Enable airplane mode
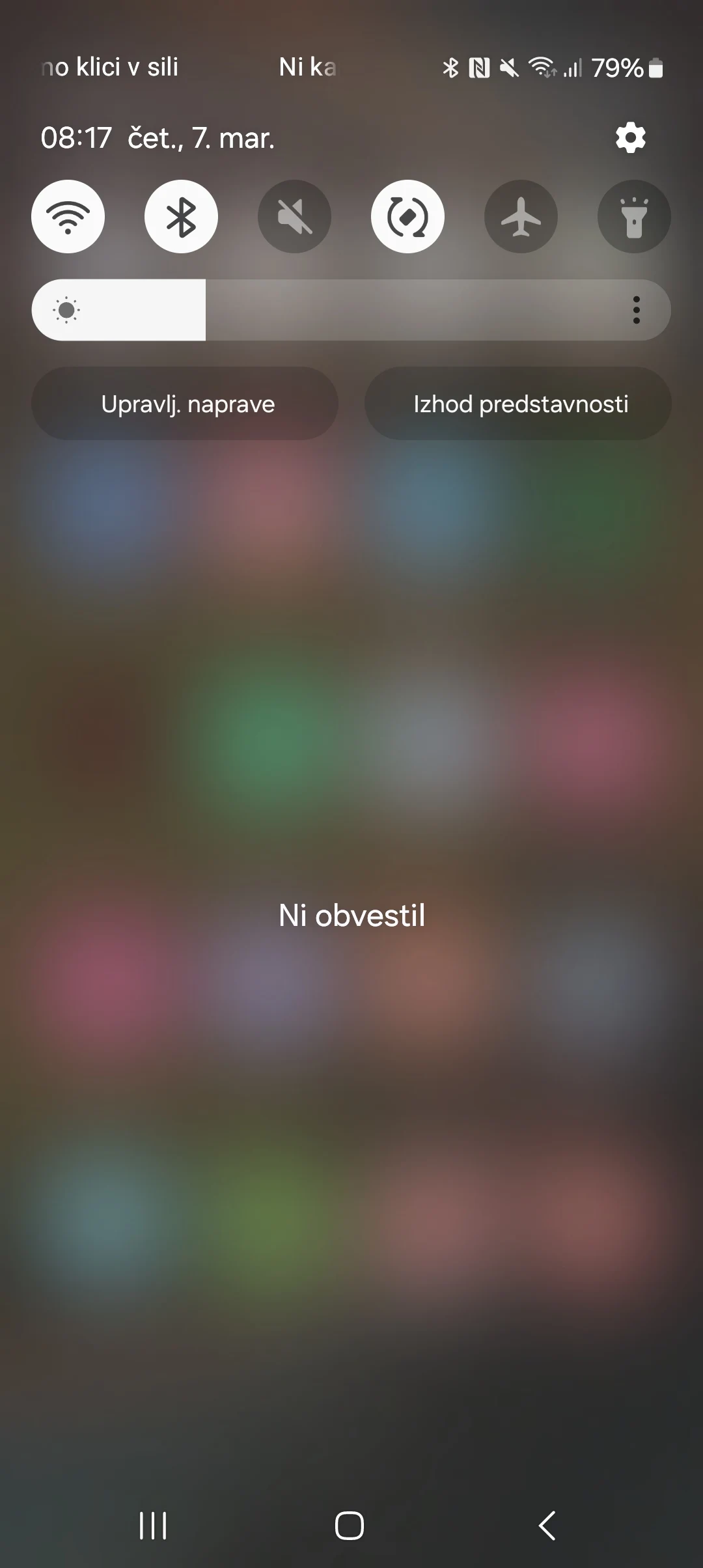The height and width of the screenshot is (1568, 703). pyautogui.click(x=521, y=217)
